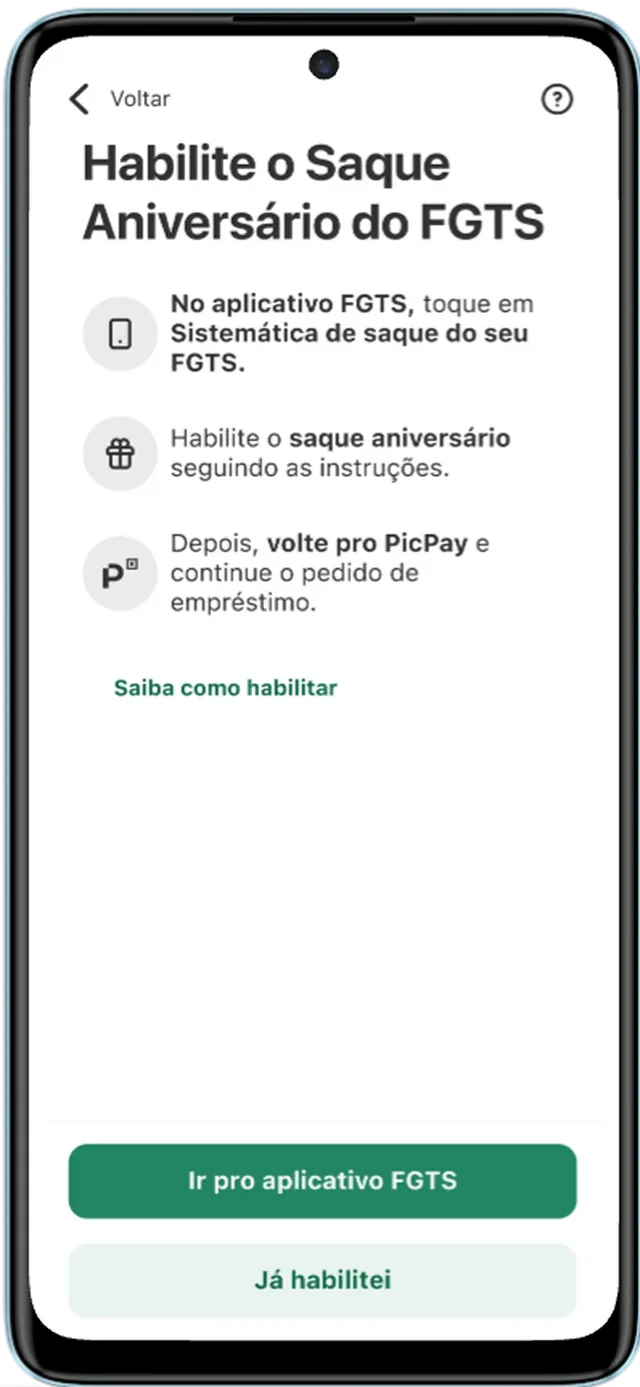Open the Saiba como habilitar link

pos(225,688)
